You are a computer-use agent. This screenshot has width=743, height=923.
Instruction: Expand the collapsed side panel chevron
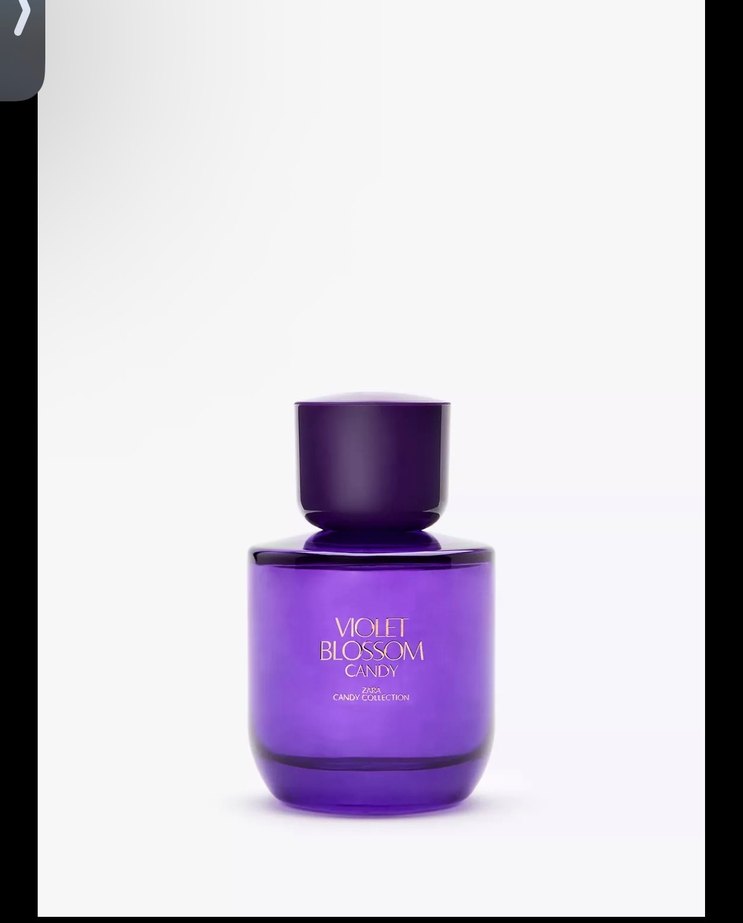(20, 22)
